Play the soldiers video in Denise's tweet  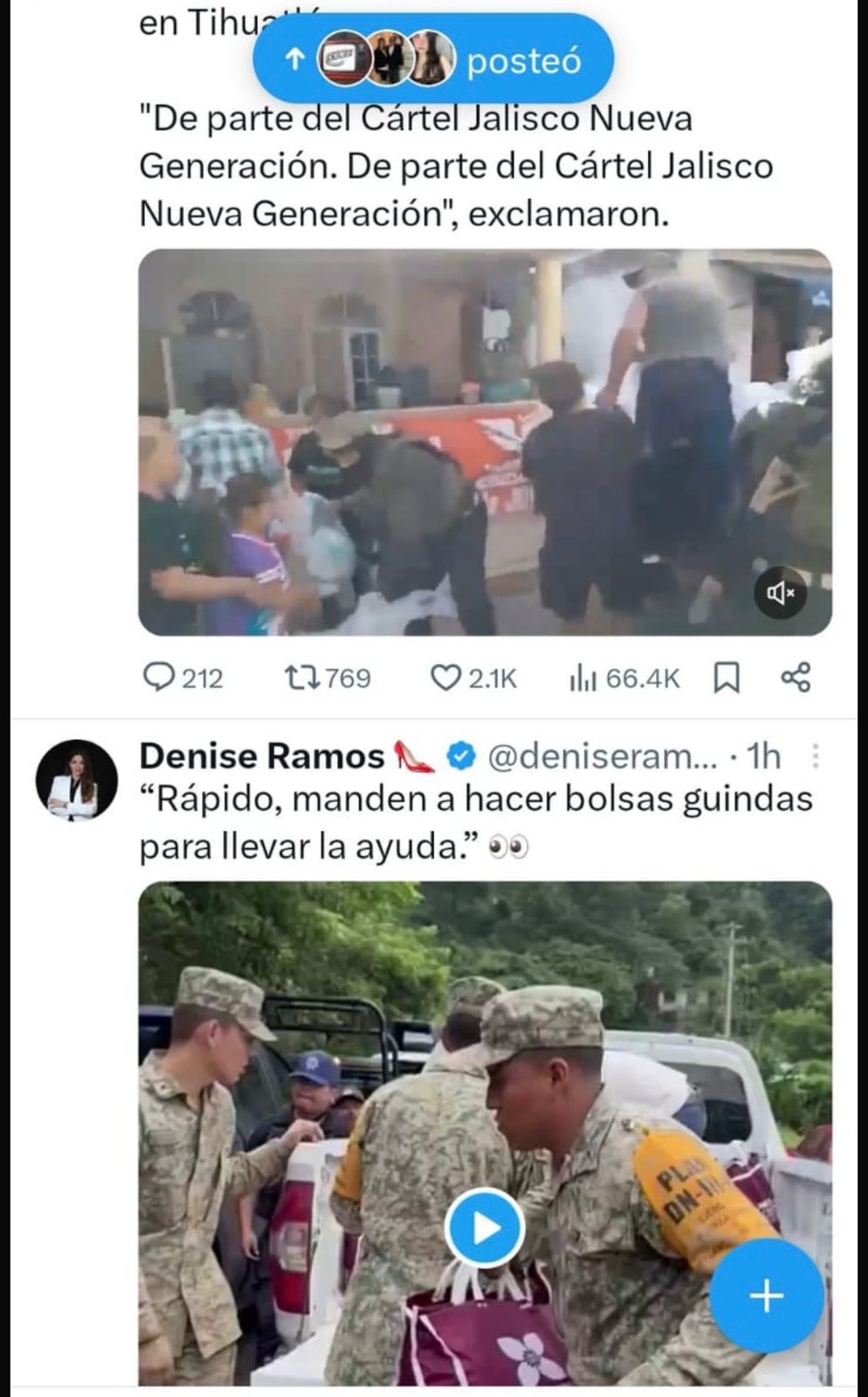(485, 1228)
